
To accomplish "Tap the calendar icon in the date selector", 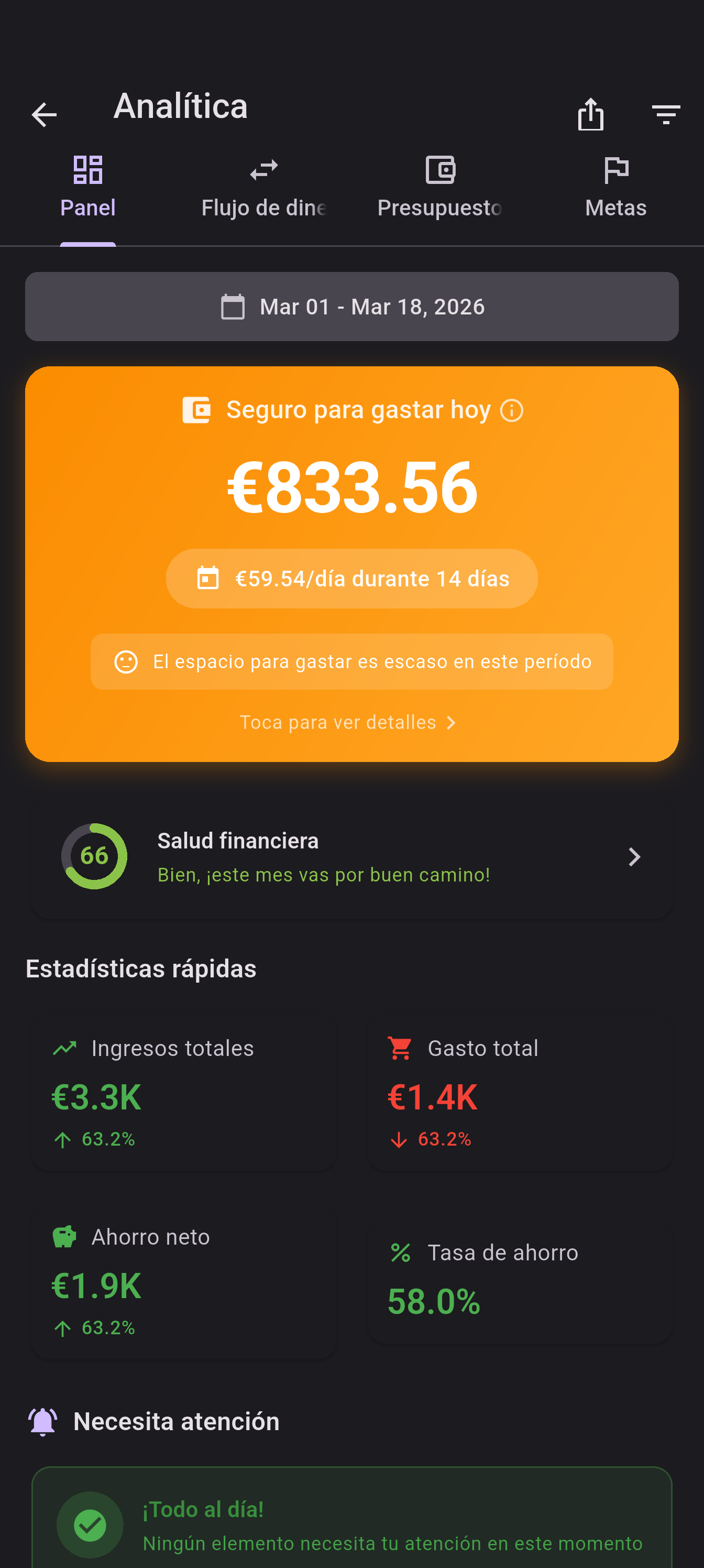I will 234,306.
